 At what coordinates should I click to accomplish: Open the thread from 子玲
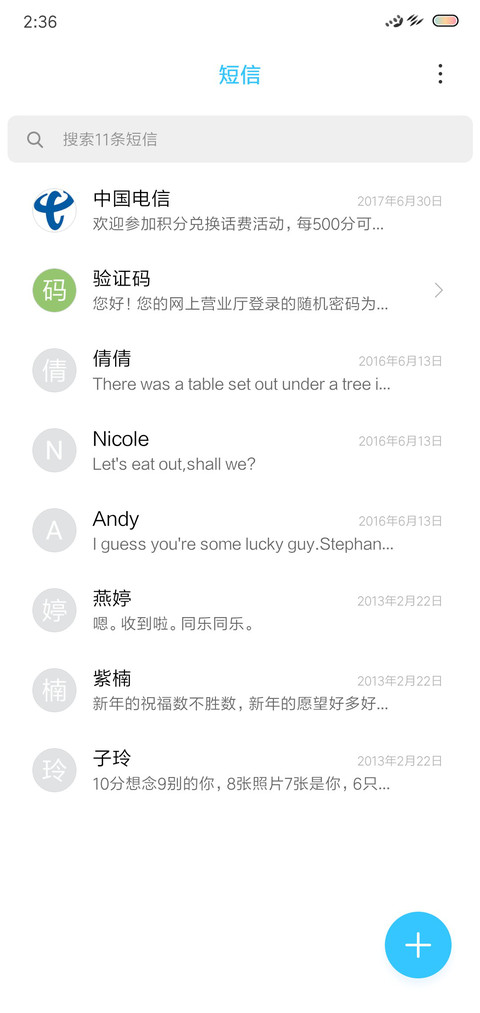[x=240, y=771]
